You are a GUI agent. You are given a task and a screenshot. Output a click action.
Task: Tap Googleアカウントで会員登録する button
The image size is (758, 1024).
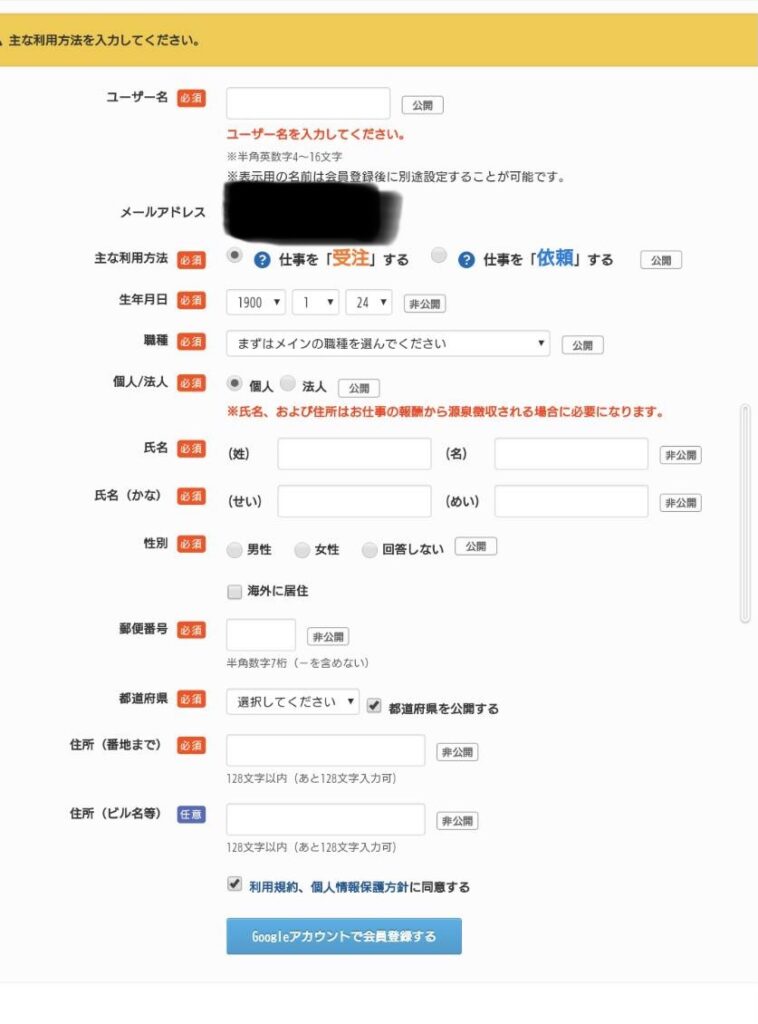click(x=343, y=936)
